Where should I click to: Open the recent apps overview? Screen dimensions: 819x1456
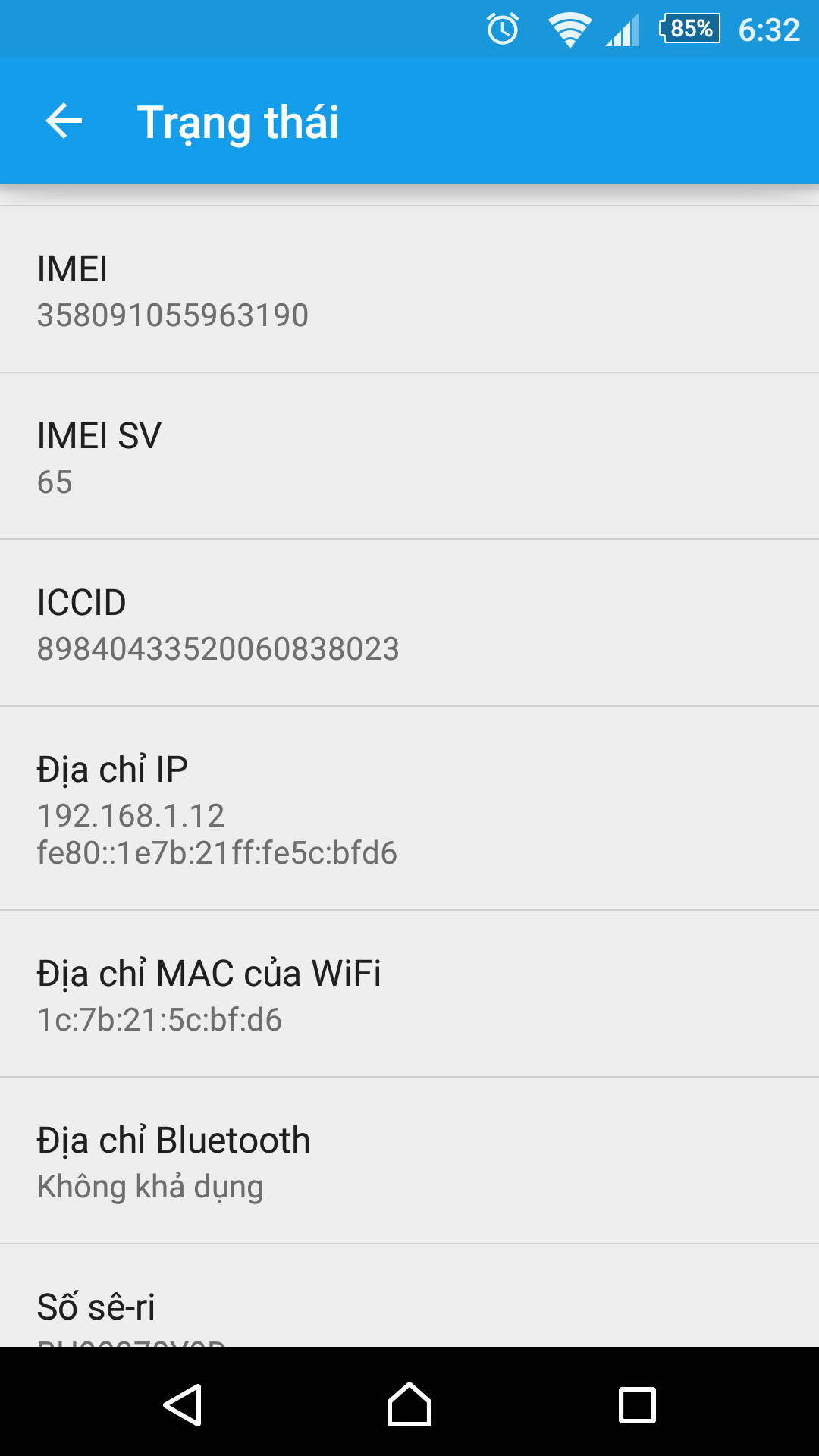coord(637,1404)
